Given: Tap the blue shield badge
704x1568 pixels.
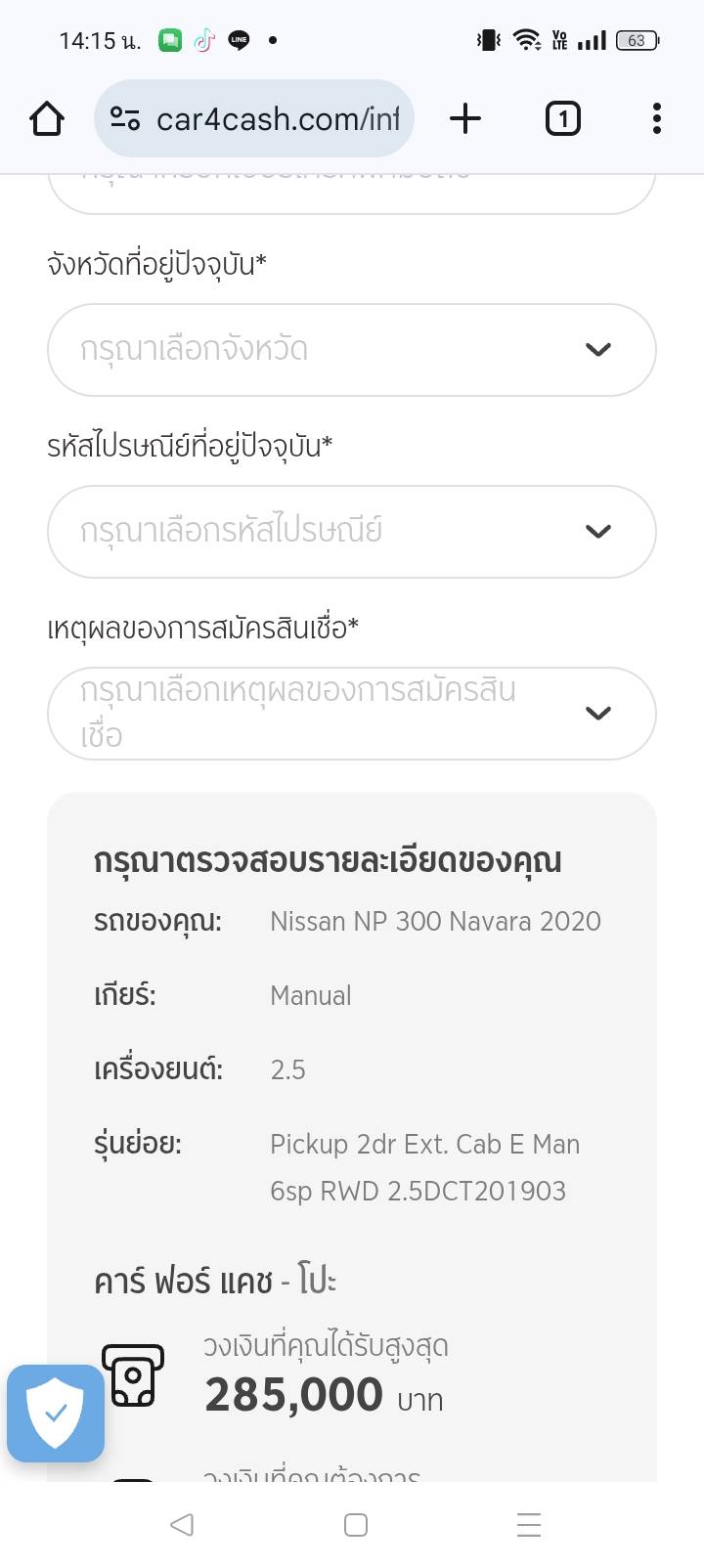Looking at the screenshot, I should (x=56, y=1414).
